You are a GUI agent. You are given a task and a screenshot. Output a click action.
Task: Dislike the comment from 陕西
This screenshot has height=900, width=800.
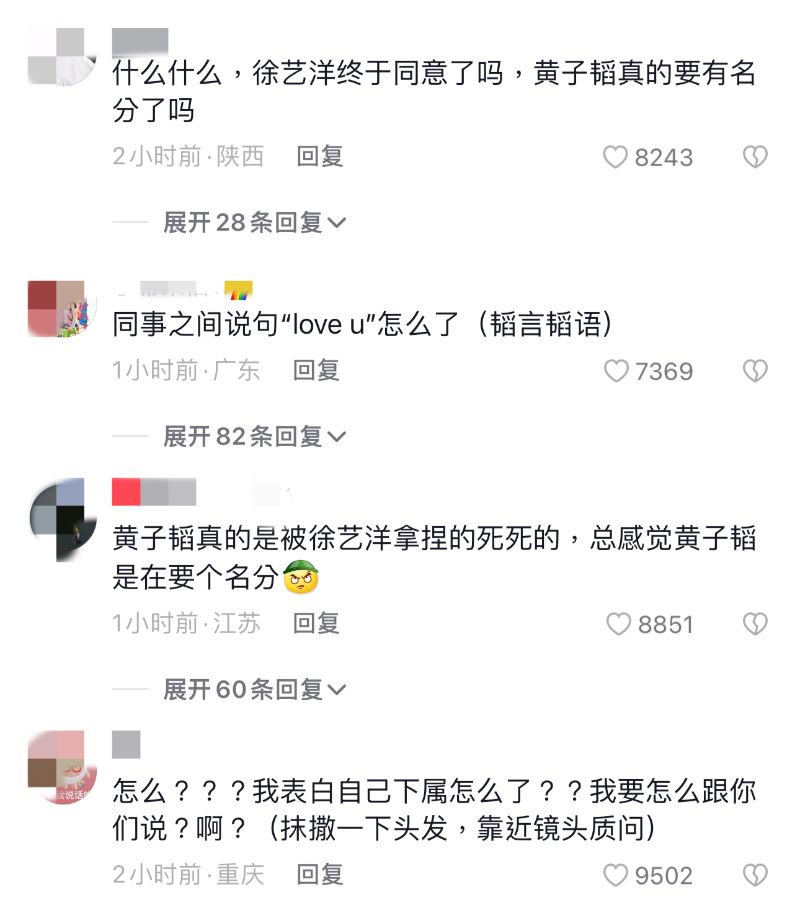click(754, 157)
